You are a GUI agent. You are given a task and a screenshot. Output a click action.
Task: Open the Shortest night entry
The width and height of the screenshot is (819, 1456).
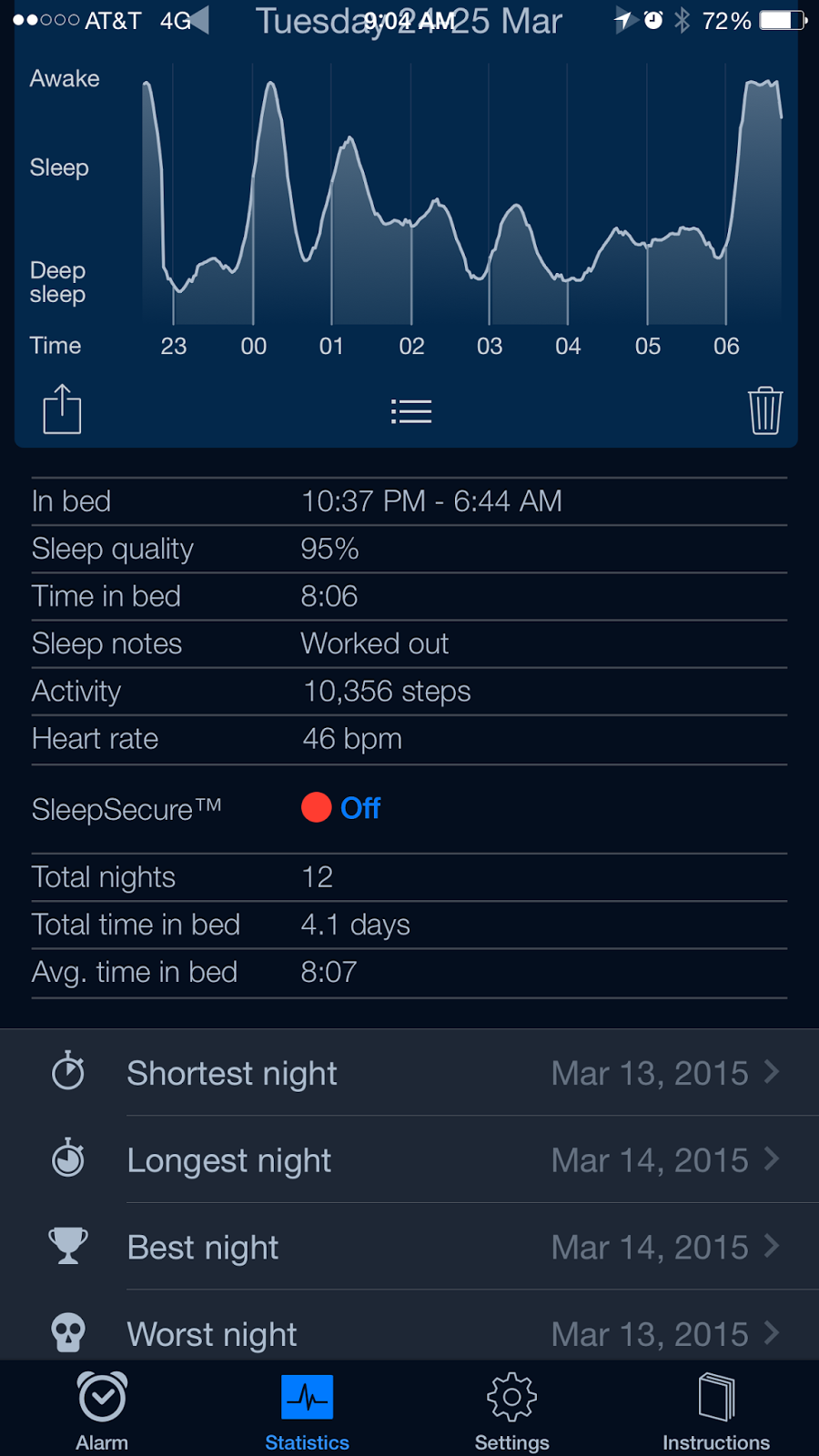(x=409, y=1073)
